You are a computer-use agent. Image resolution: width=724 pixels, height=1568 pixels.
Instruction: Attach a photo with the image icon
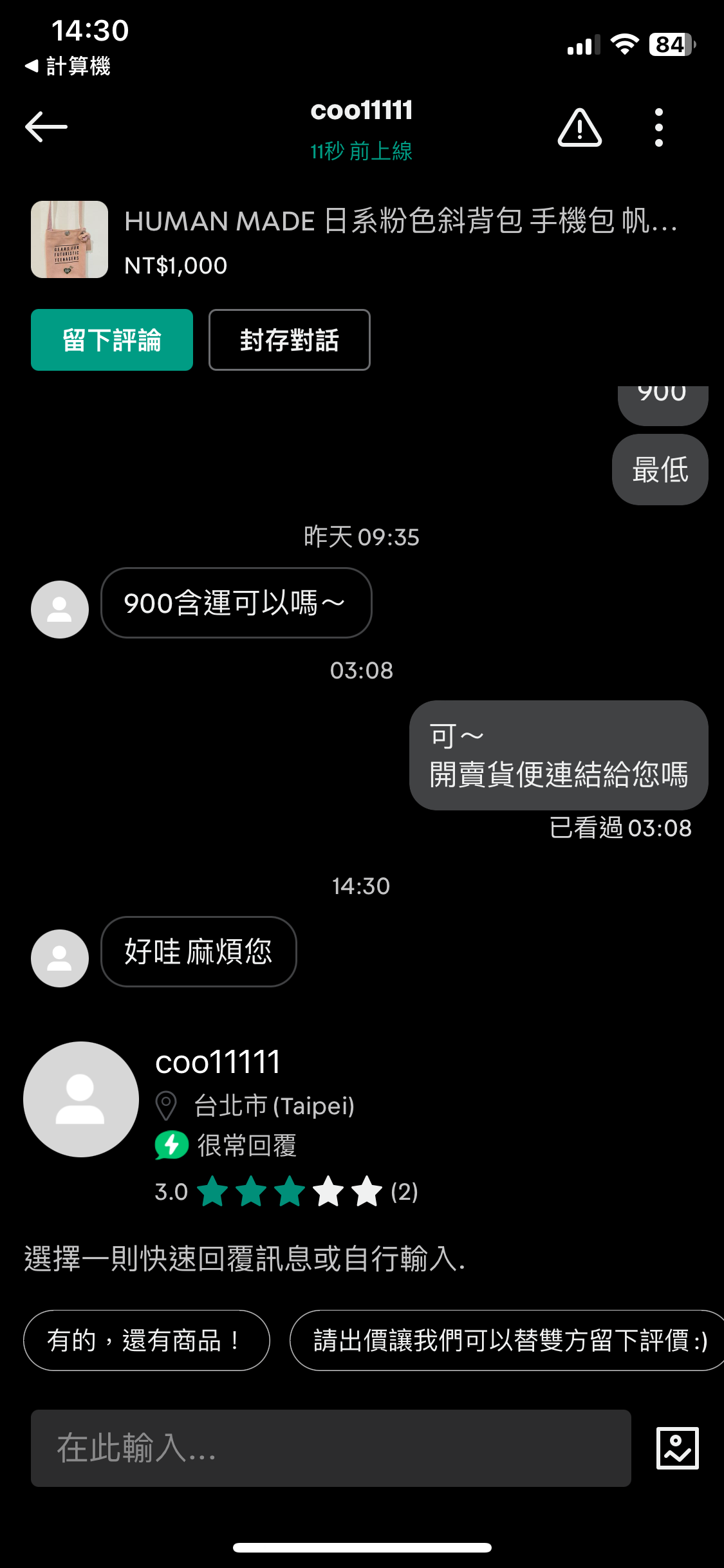677,1448
